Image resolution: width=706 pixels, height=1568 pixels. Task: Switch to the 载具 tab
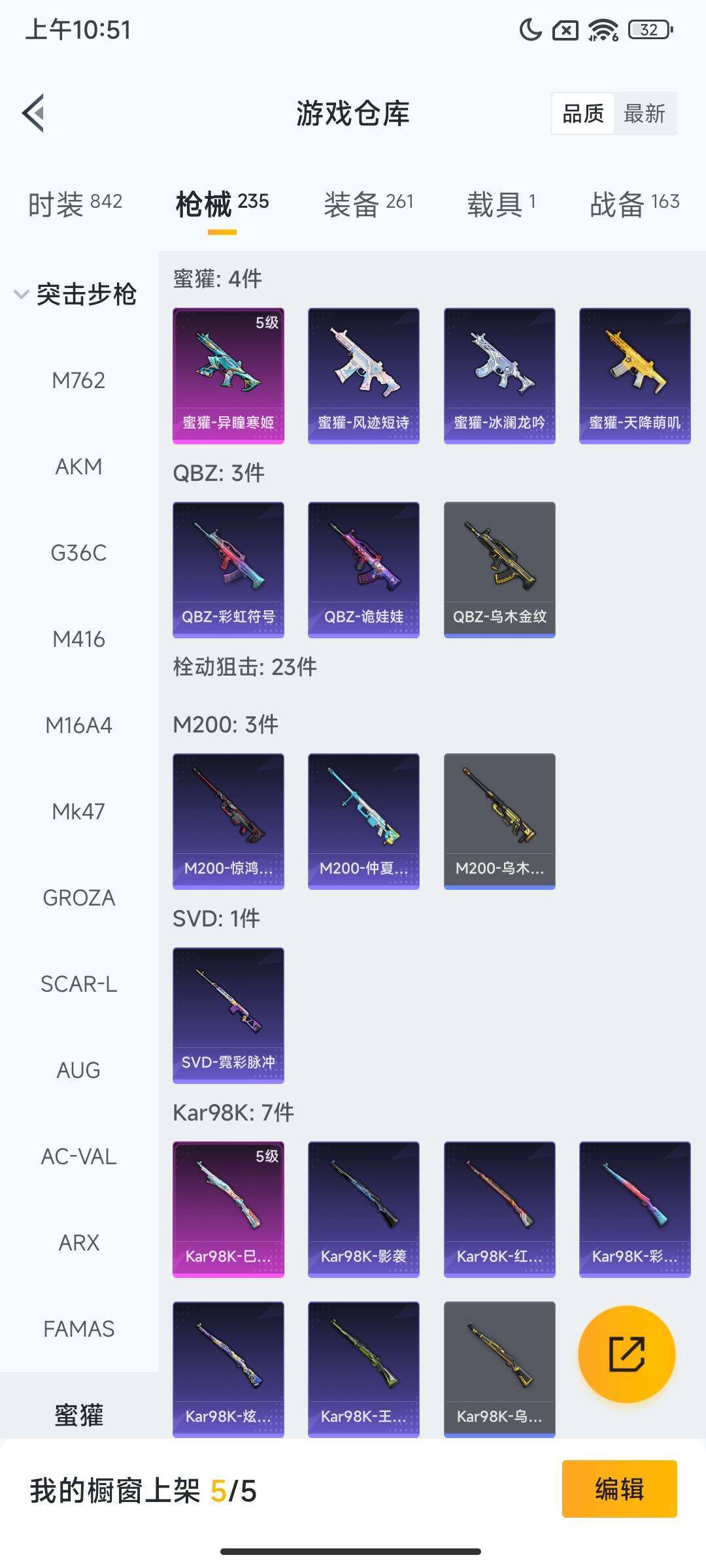tap(501, 204)
